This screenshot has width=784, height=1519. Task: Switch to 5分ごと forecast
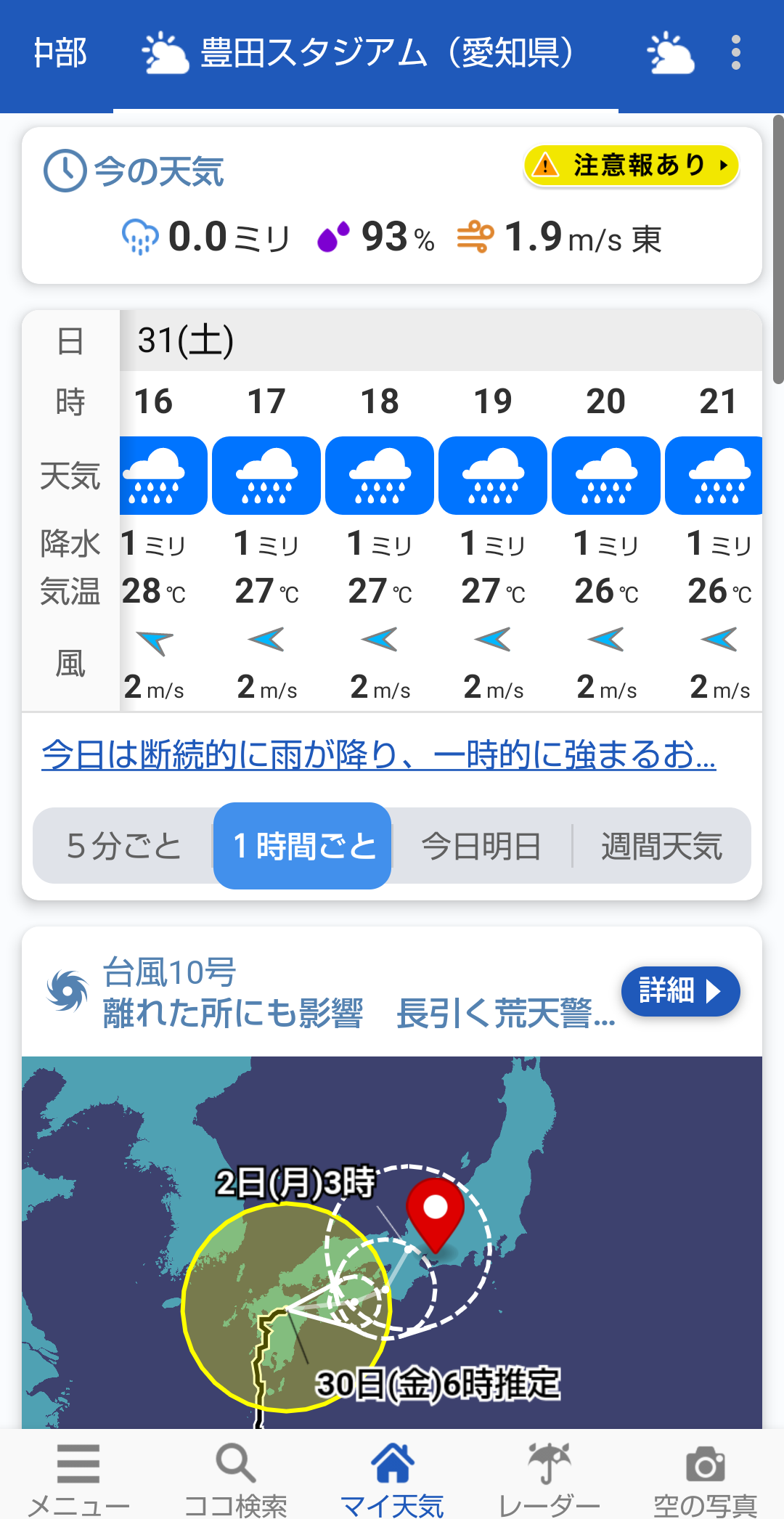(123, 846)
